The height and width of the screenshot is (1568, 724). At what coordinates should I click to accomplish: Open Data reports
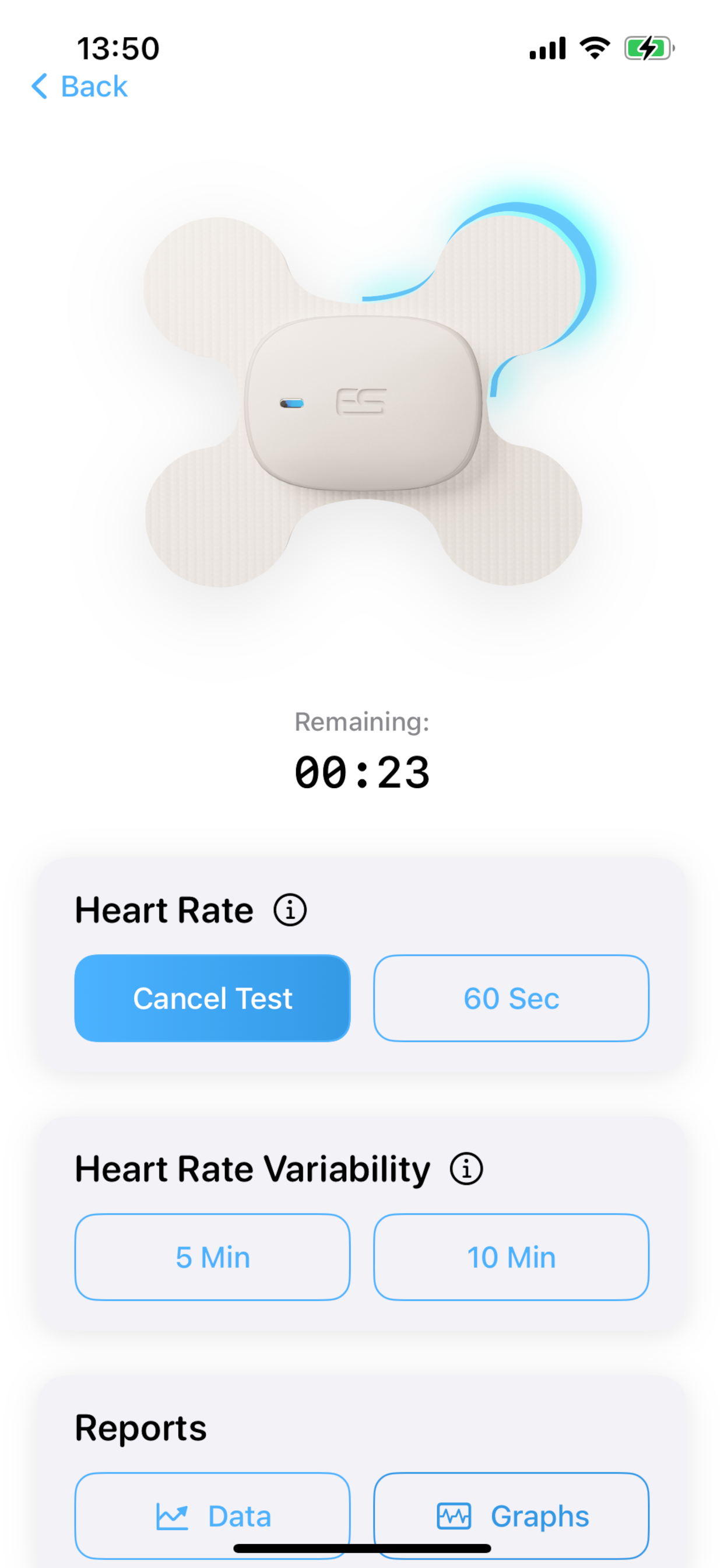pyautogui.click(x=212, y=1515)
